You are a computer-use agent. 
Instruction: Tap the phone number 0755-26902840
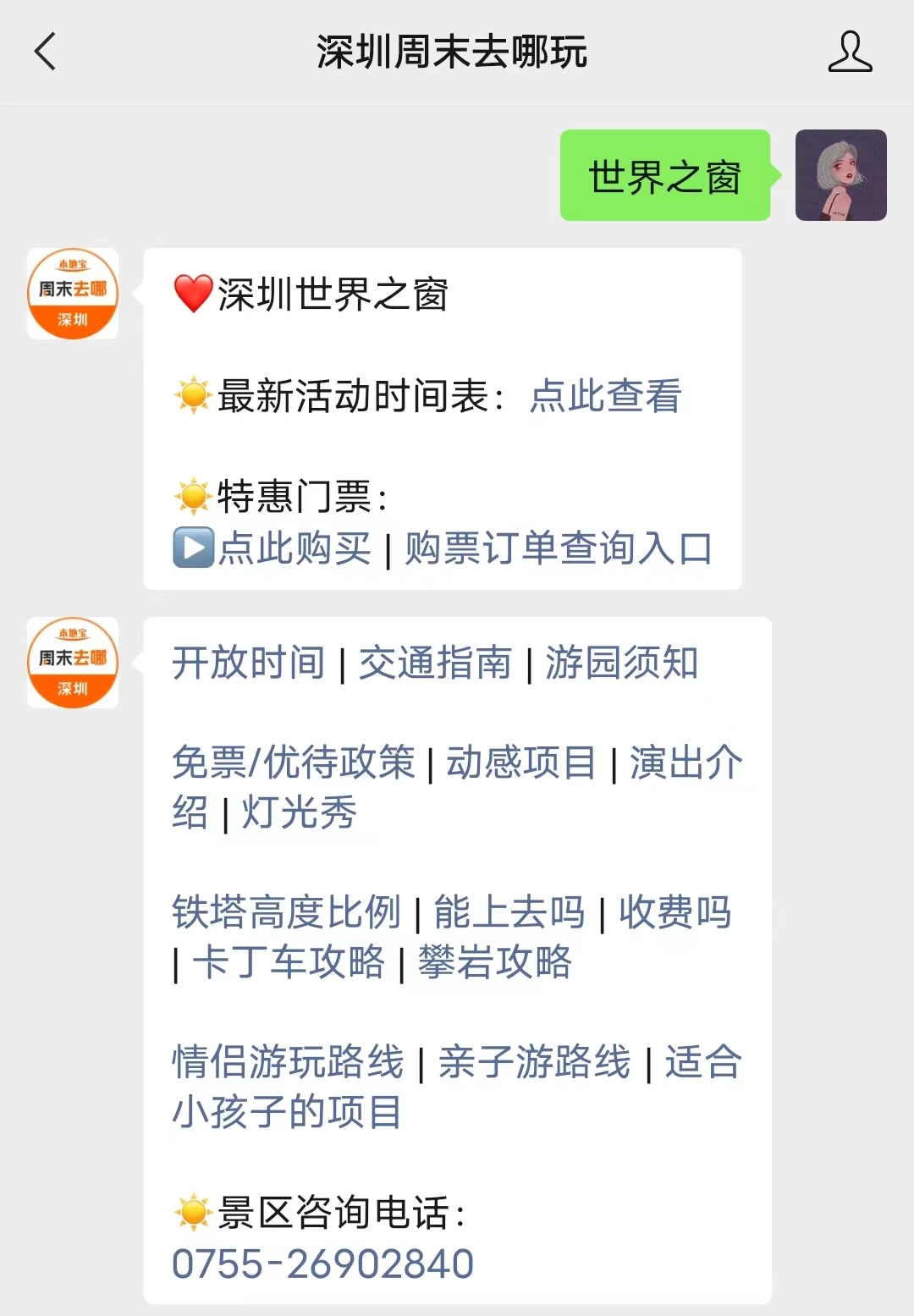point(322,1264)
